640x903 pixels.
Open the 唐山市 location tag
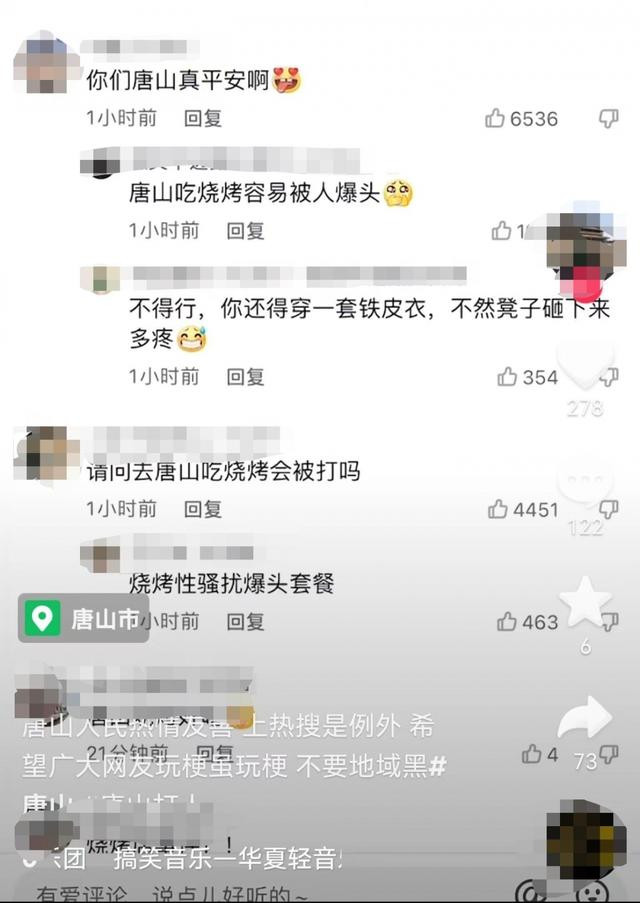tap(84, 620)
